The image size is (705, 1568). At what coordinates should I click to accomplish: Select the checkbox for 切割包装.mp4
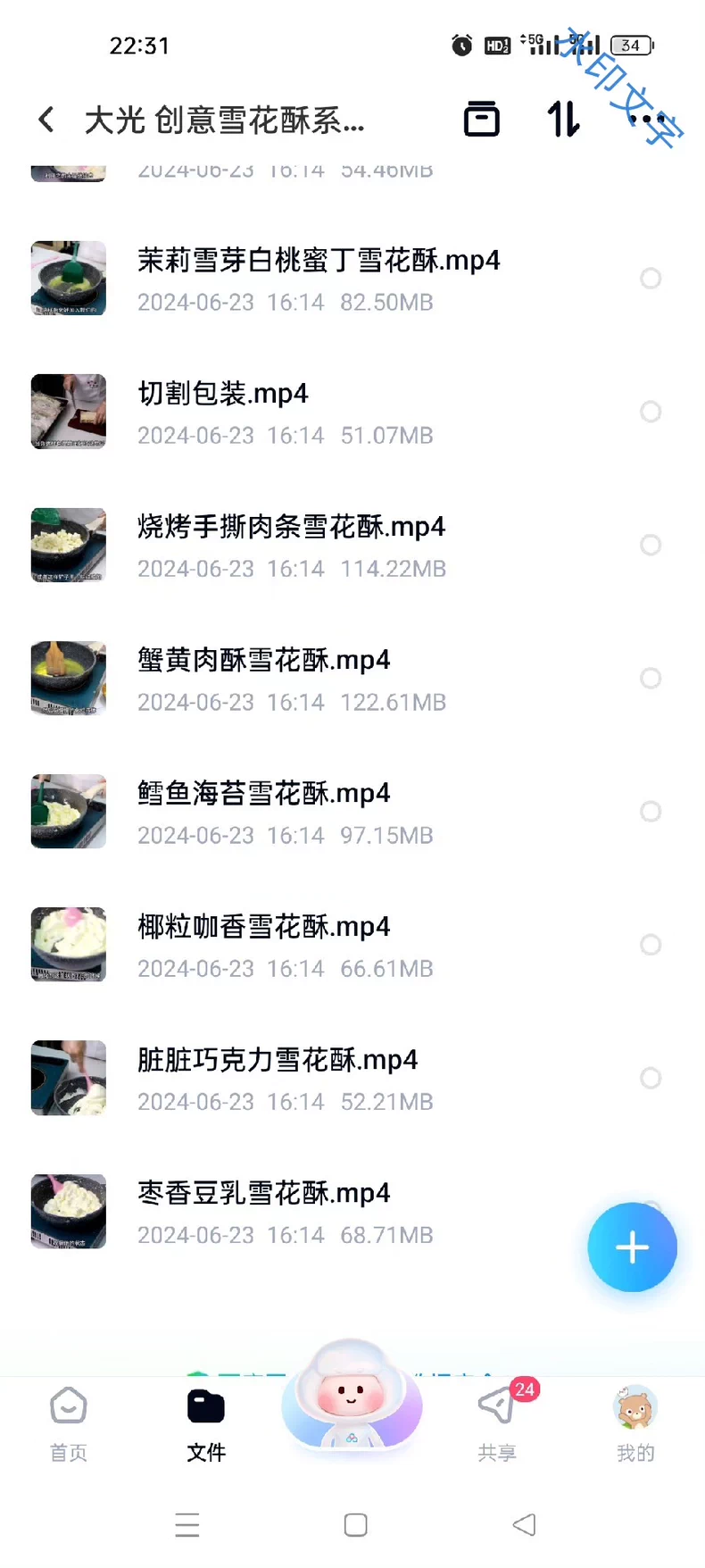click(x=651, y=412)
